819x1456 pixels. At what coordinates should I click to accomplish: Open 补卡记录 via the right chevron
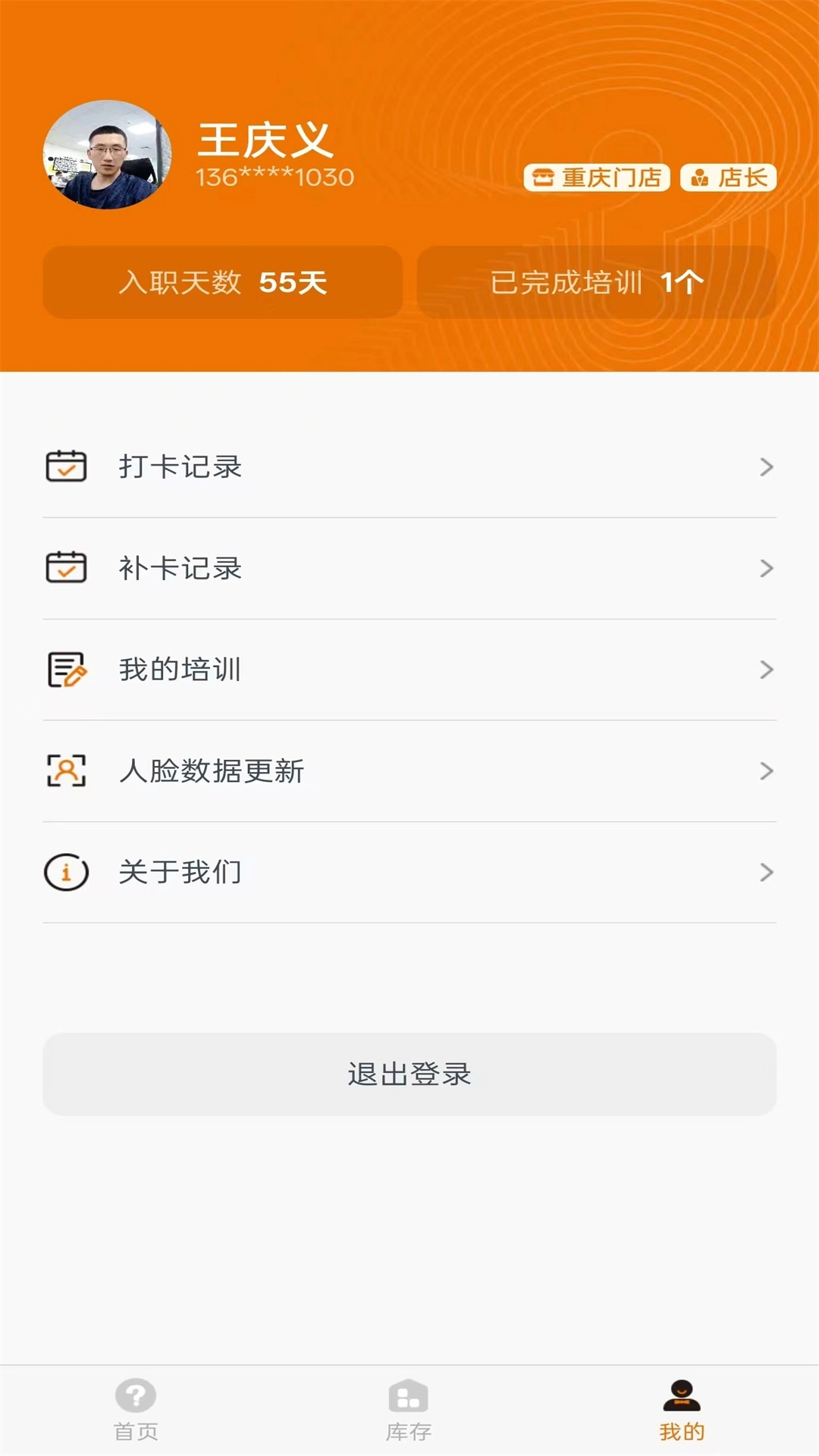(x=766, y=569)
